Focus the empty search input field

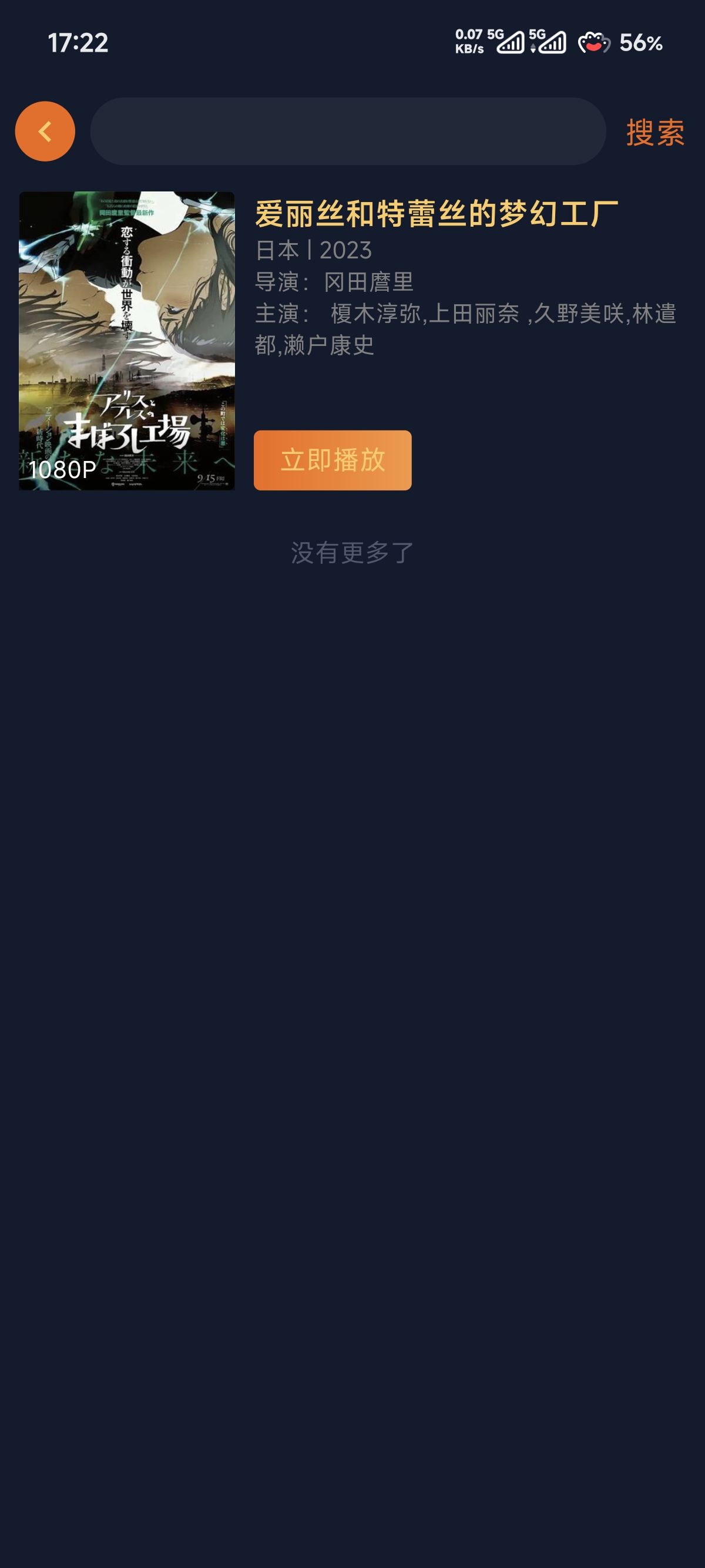click(x=348, y=132)
